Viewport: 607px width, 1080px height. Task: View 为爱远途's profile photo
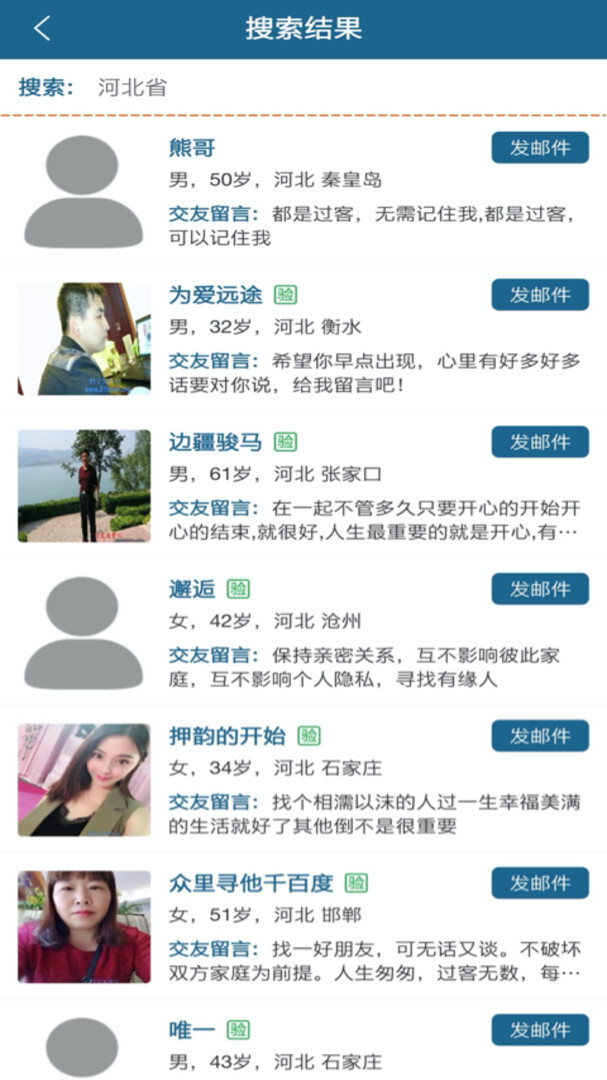pyautogui.click(x=84, y=339)
